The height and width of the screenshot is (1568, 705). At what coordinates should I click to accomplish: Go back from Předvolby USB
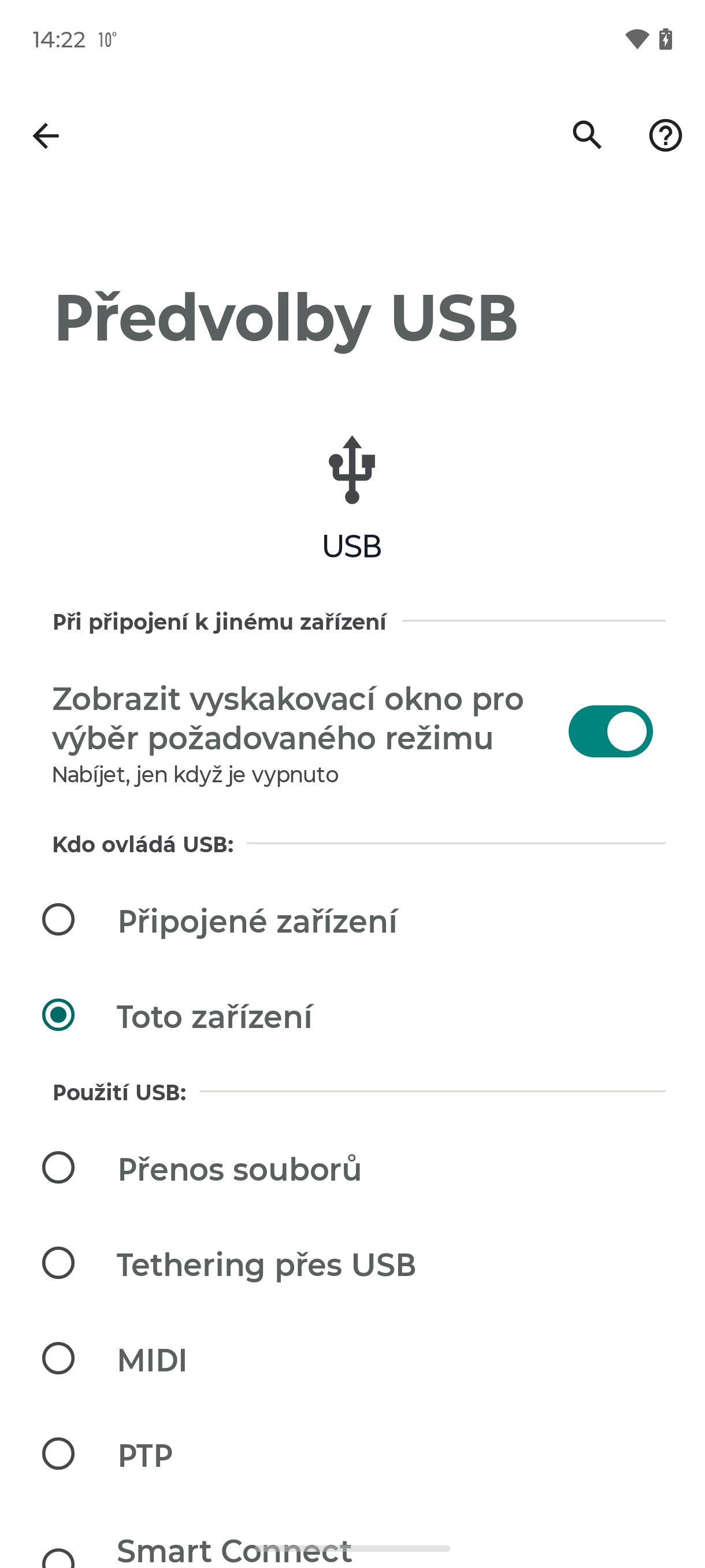tap(46, 135)
